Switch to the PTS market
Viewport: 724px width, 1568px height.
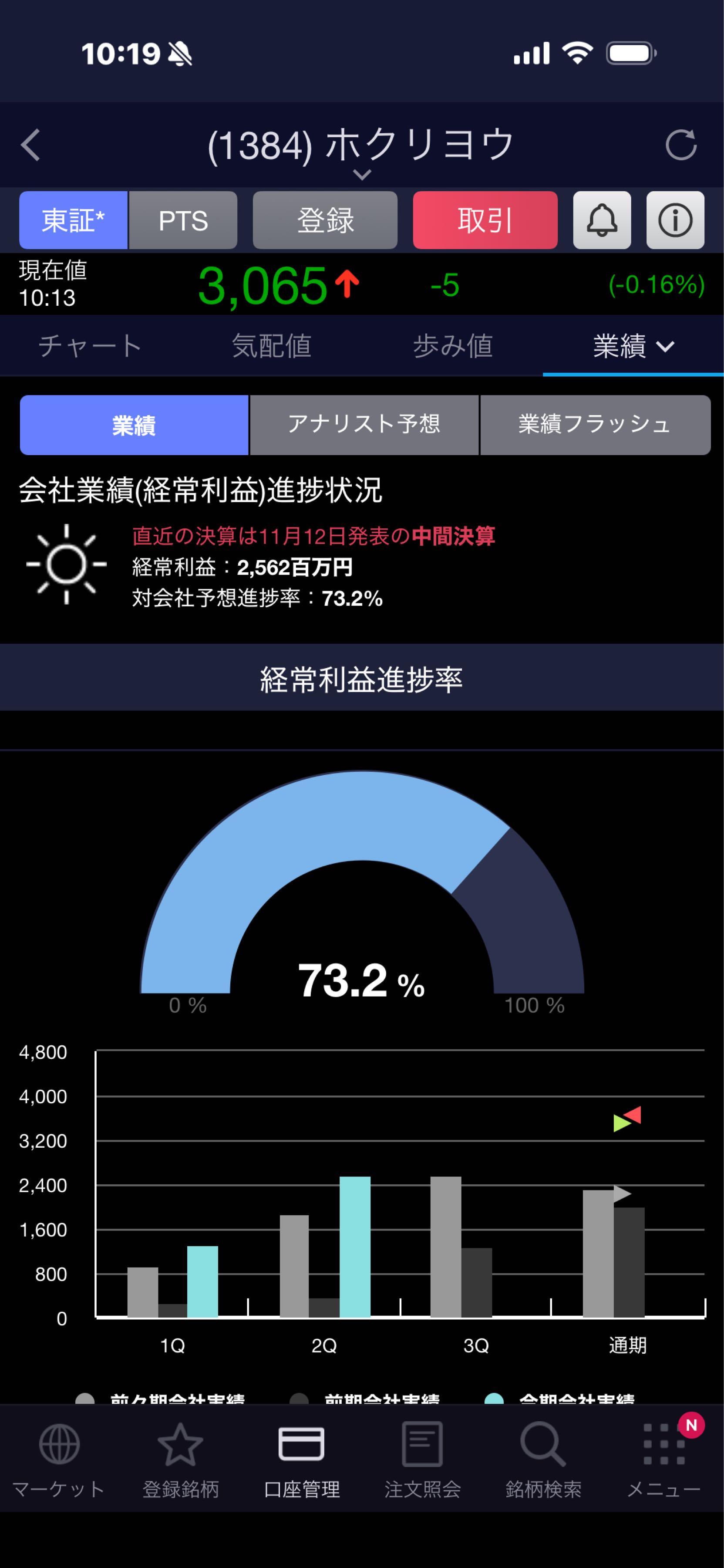coord(183,220)
